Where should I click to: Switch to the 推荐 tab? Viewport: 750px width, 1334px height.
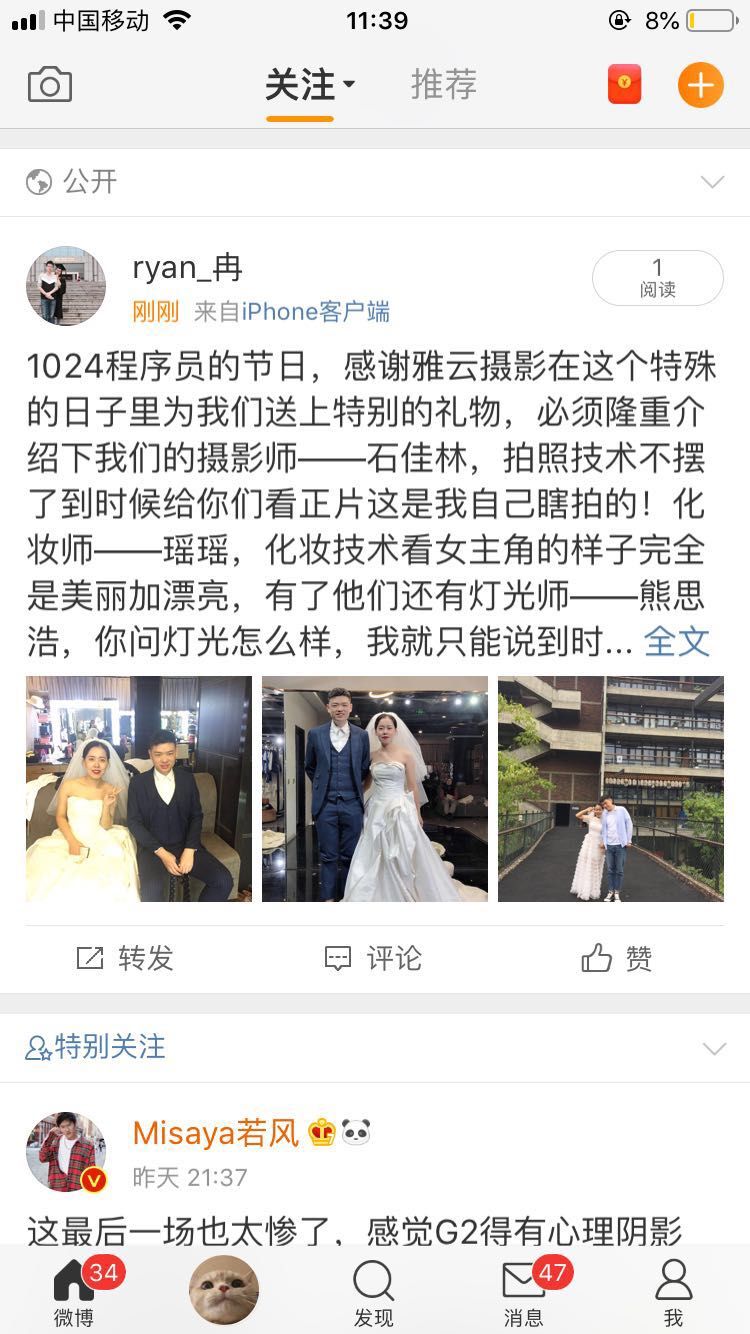[x=444, y=85]
